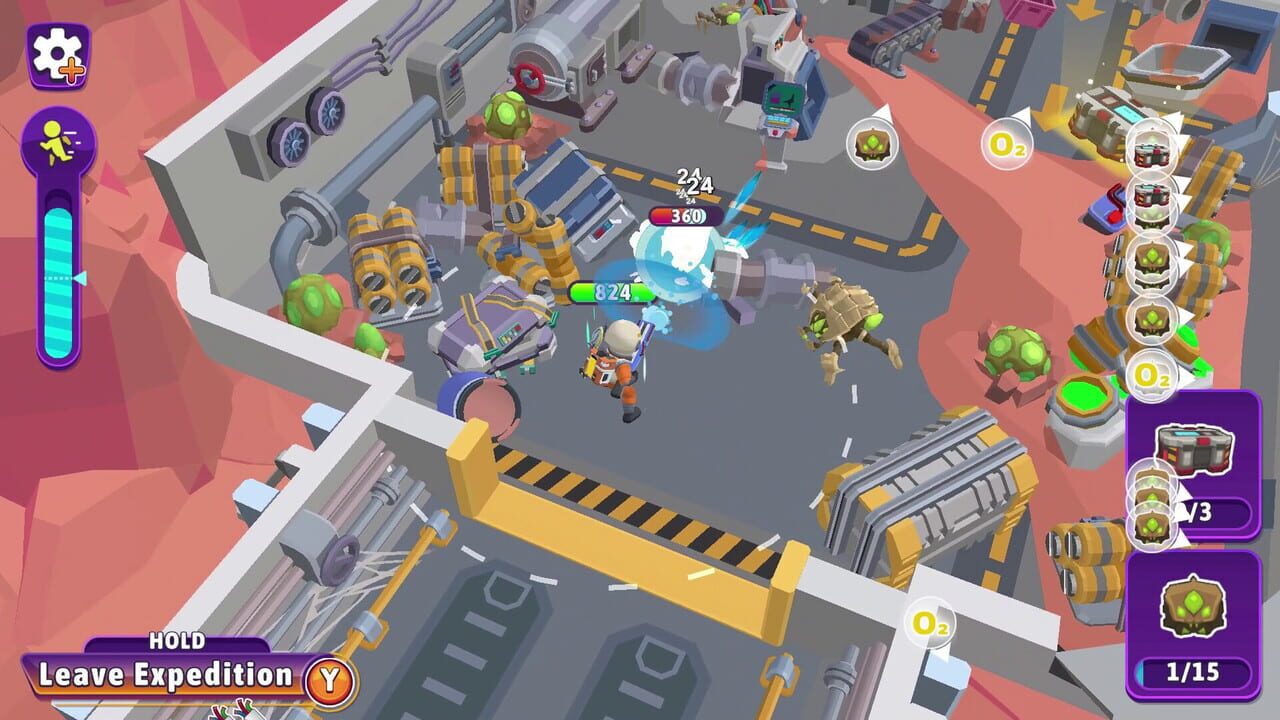The height and width of the screenshot is (720, 1280).
Task: Open the settings gear
Action: [x=58, y=54]
